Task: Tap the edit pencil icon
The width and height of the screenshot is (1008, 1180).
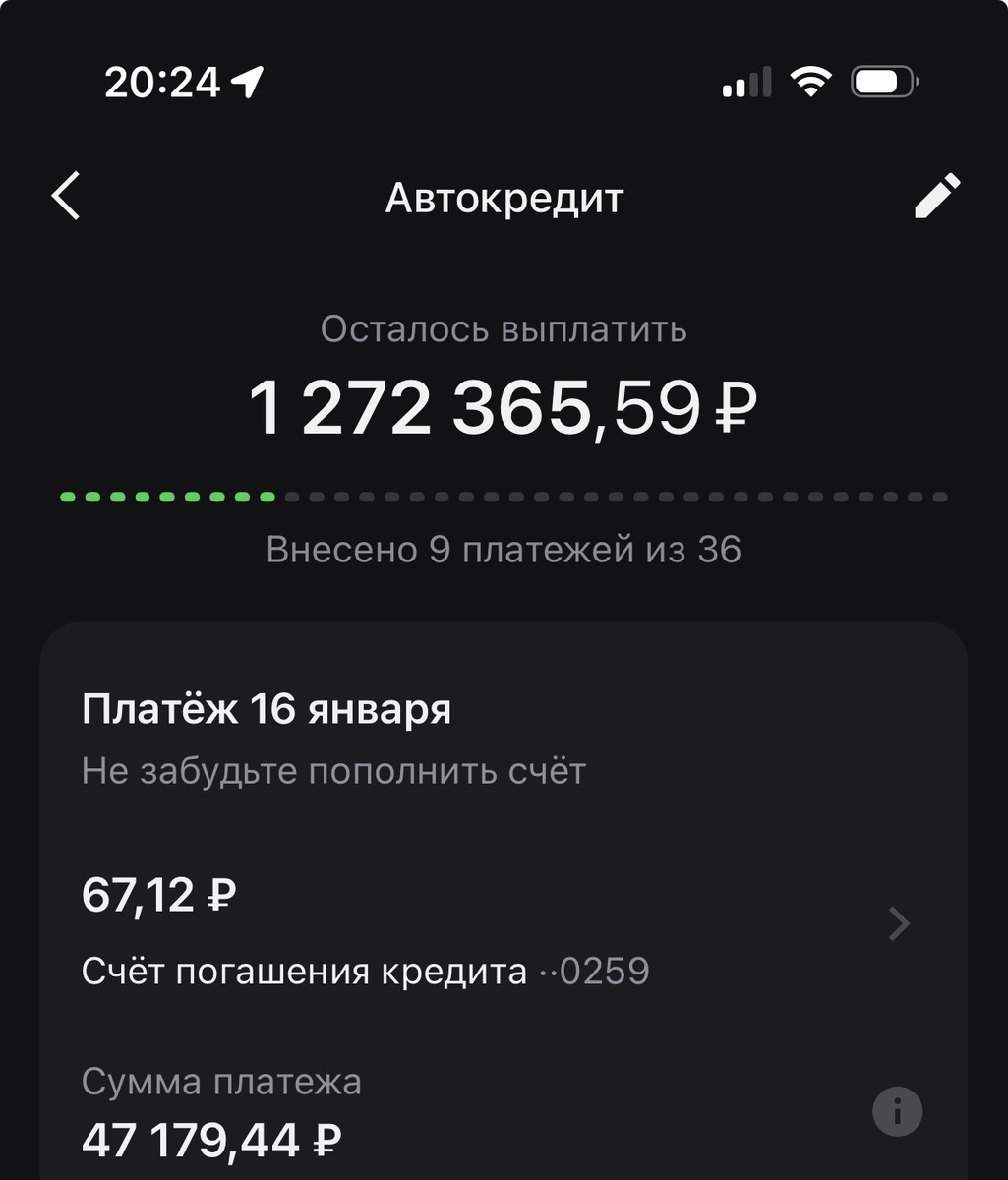Action: (x=936, y=195)
